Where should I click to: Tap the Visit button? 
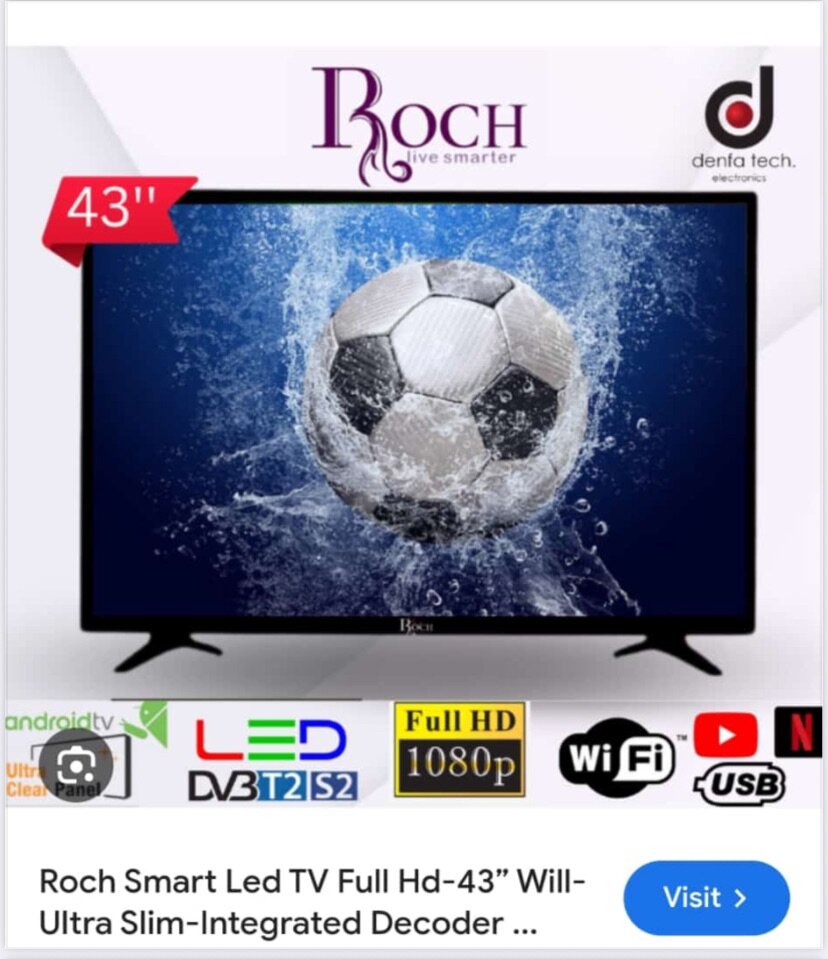tap(706, 897)
